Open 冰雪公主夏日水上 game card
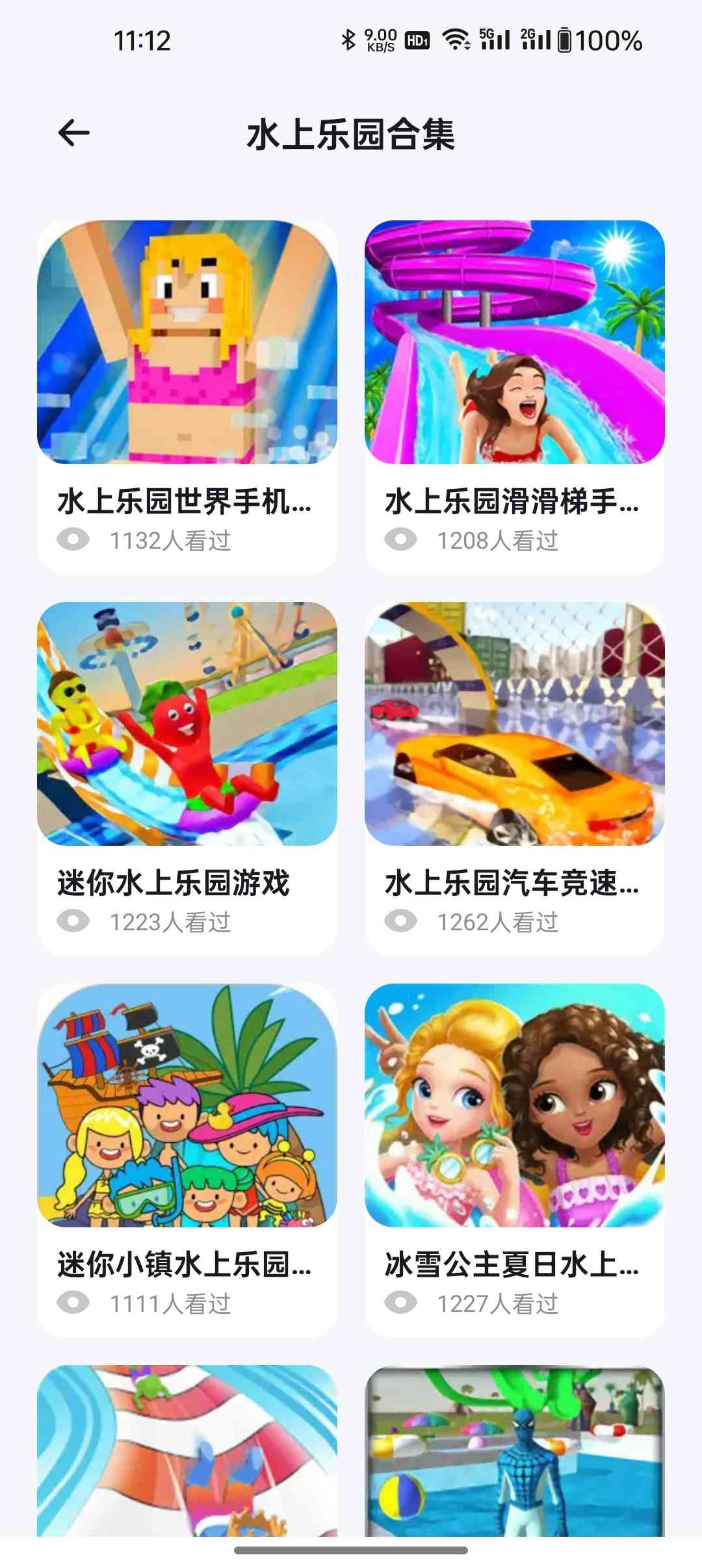Image resolution: width=702 pixels, height=1568 pixels. coord(515,1160)
